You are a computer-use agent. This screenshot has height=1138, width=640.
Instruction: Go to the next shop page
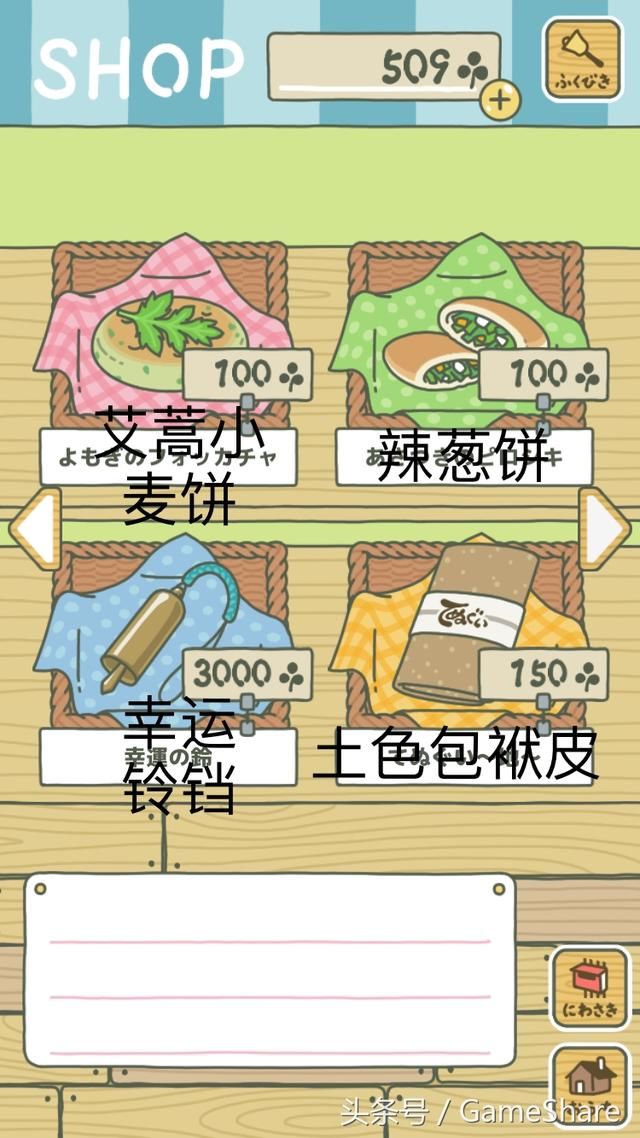click(x=606, y=527)
